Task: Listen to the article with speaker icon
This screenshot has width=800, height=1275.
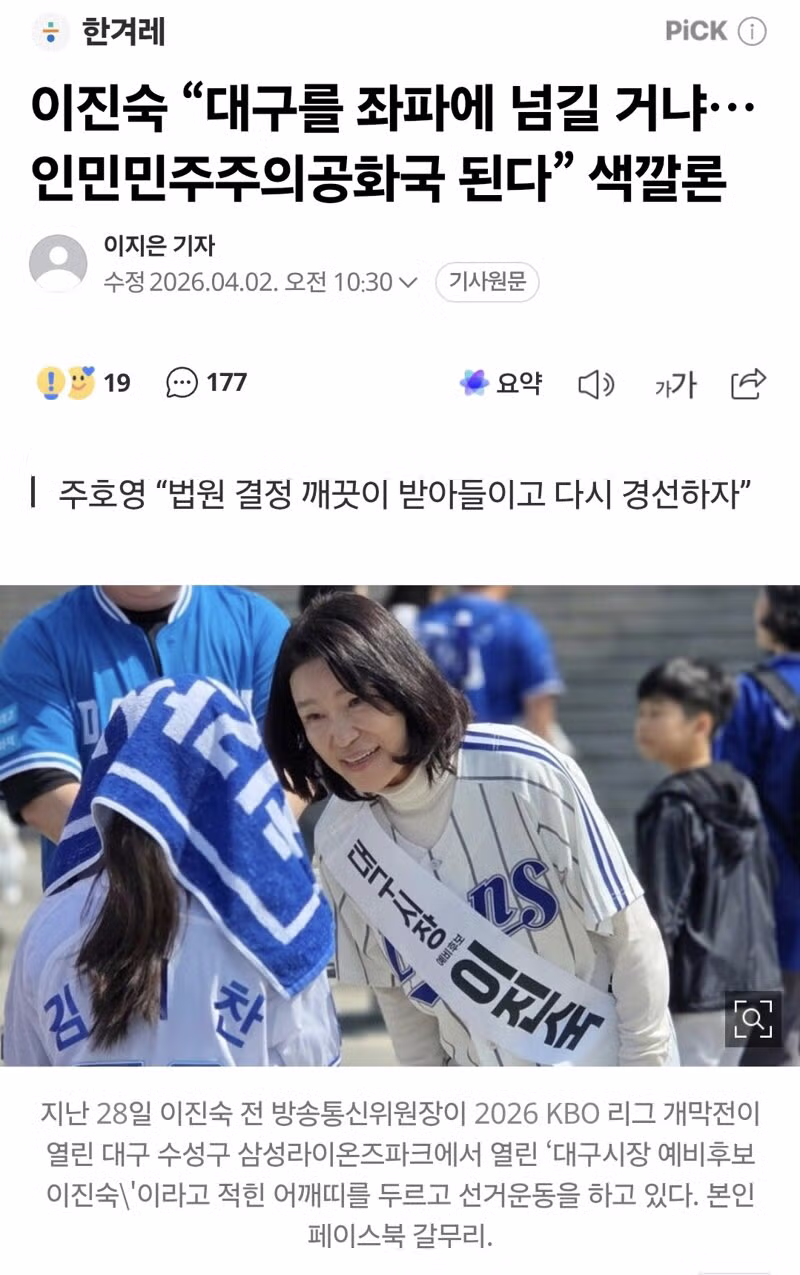Action: pyautogui.click(x=596, y=384)
